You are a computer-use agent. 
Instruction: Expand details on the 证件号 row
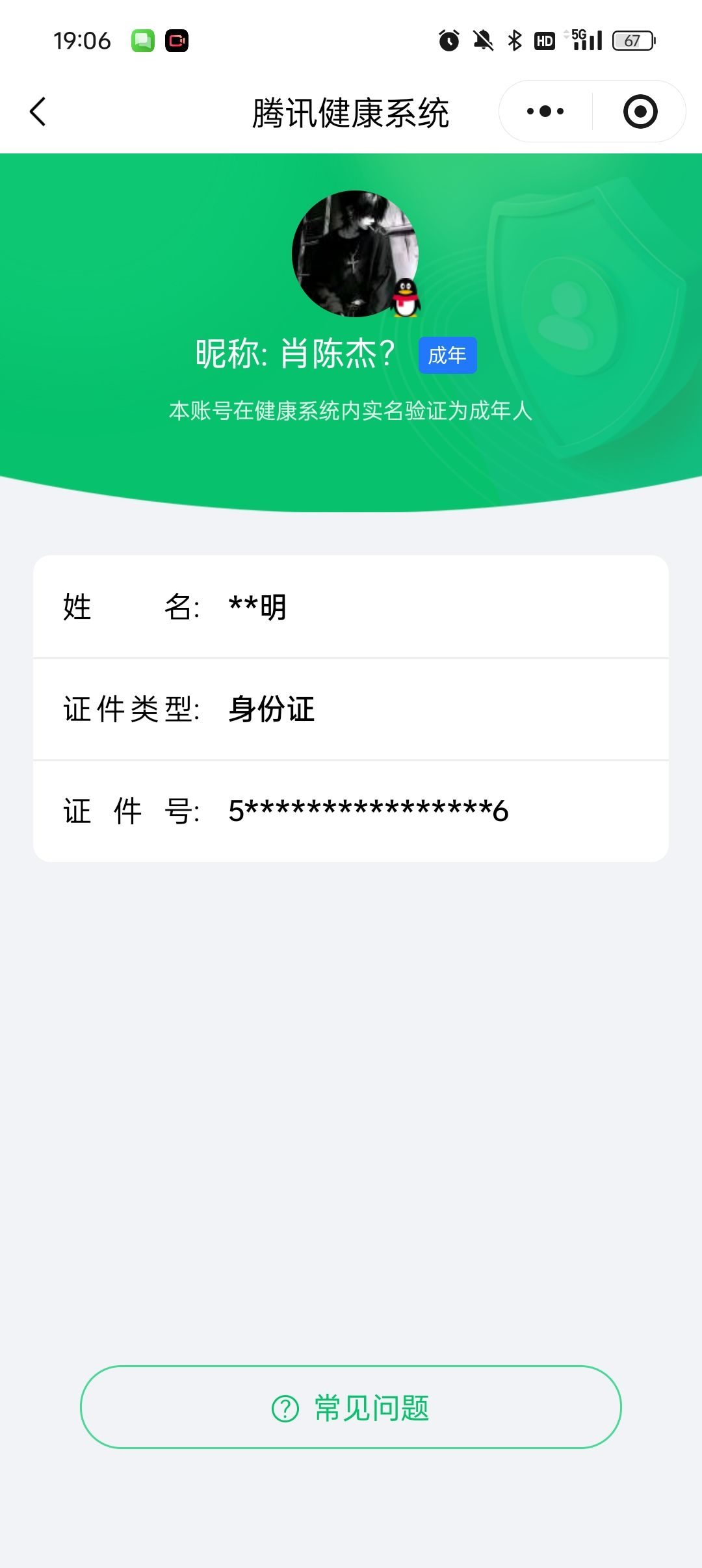(x=351, y=809)
